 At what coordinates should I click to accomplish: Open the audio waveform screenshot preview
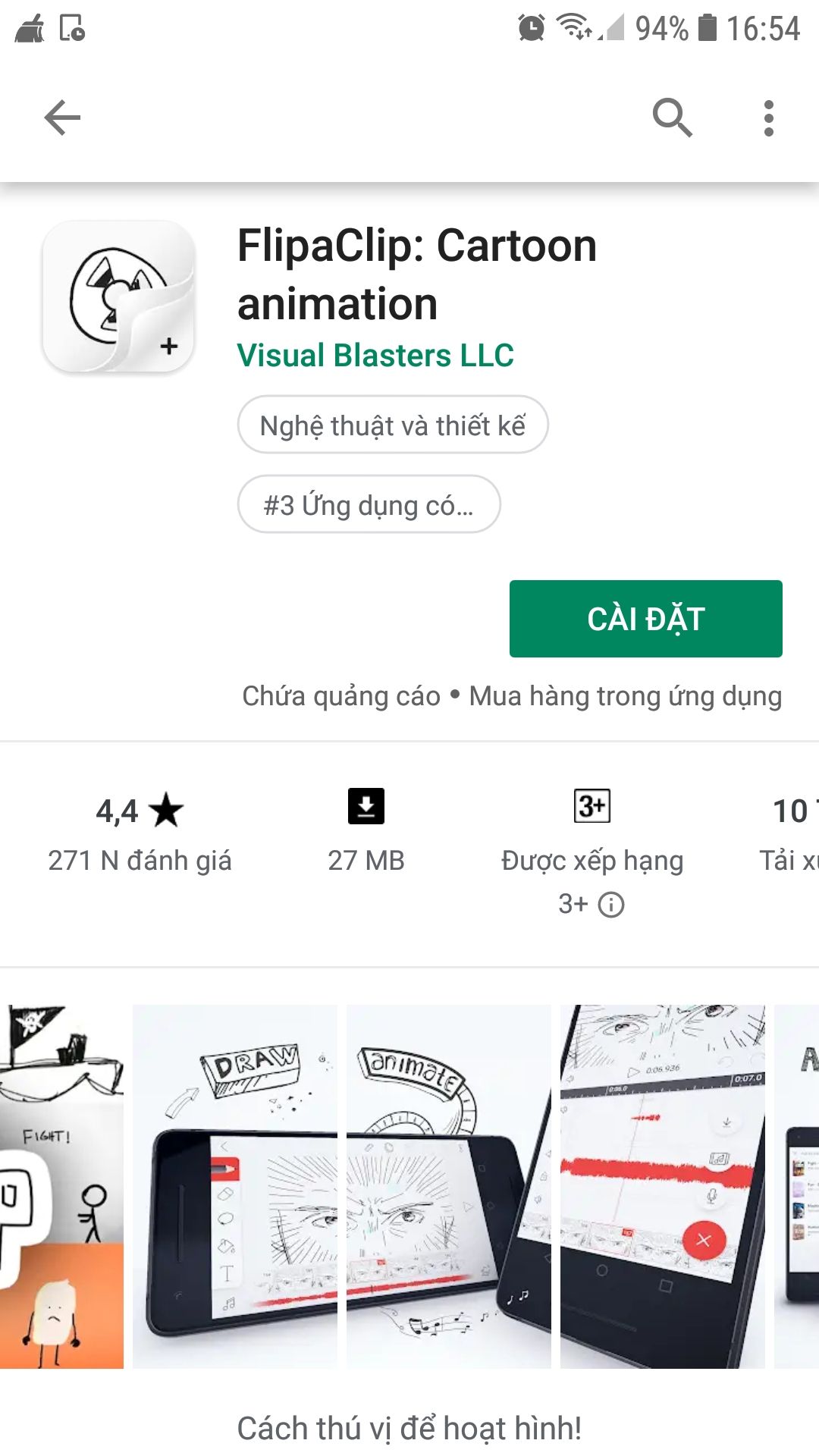663,1187
